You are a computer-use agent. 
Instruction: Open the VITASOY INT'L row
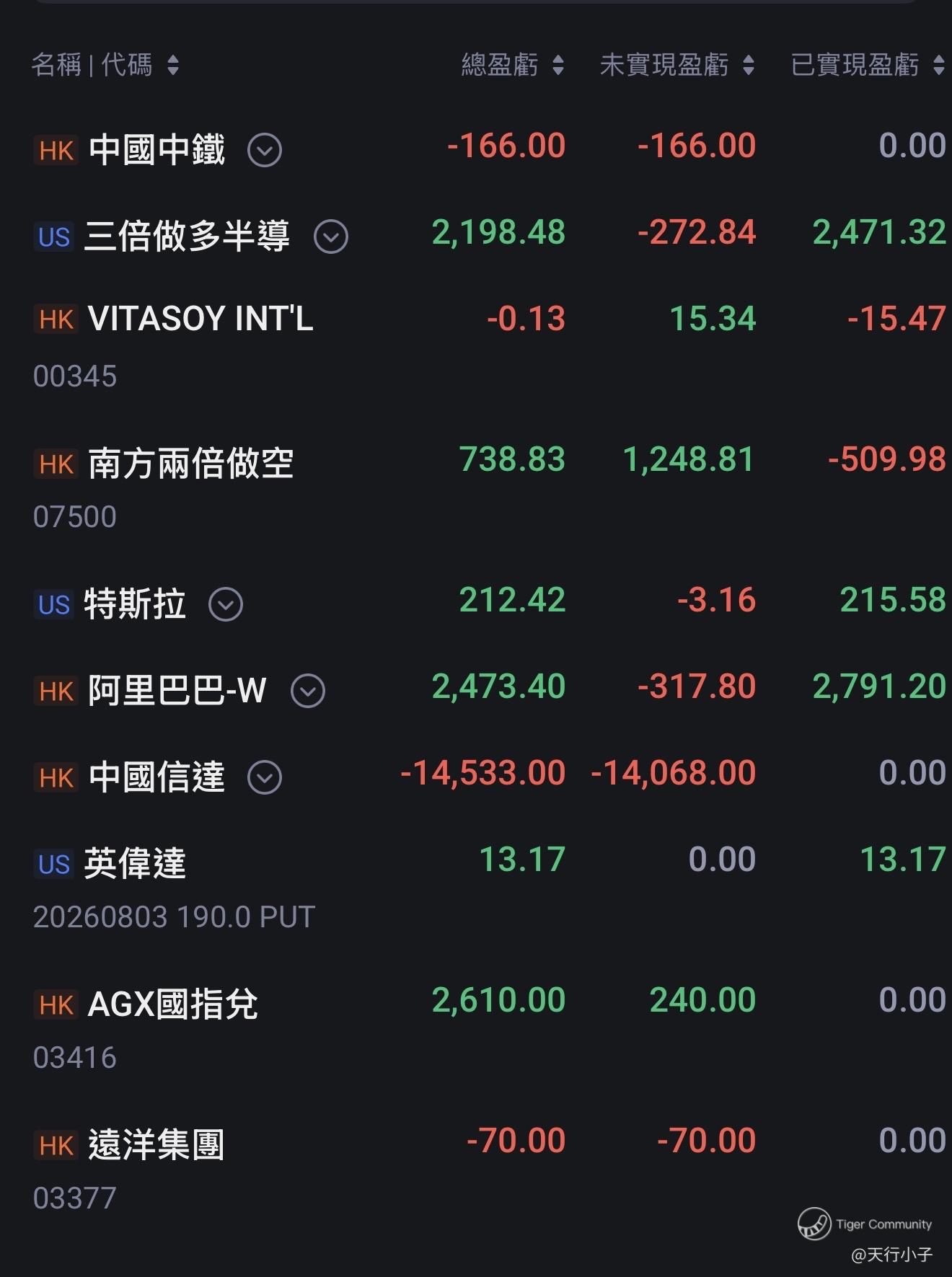(x=476, y=347)
